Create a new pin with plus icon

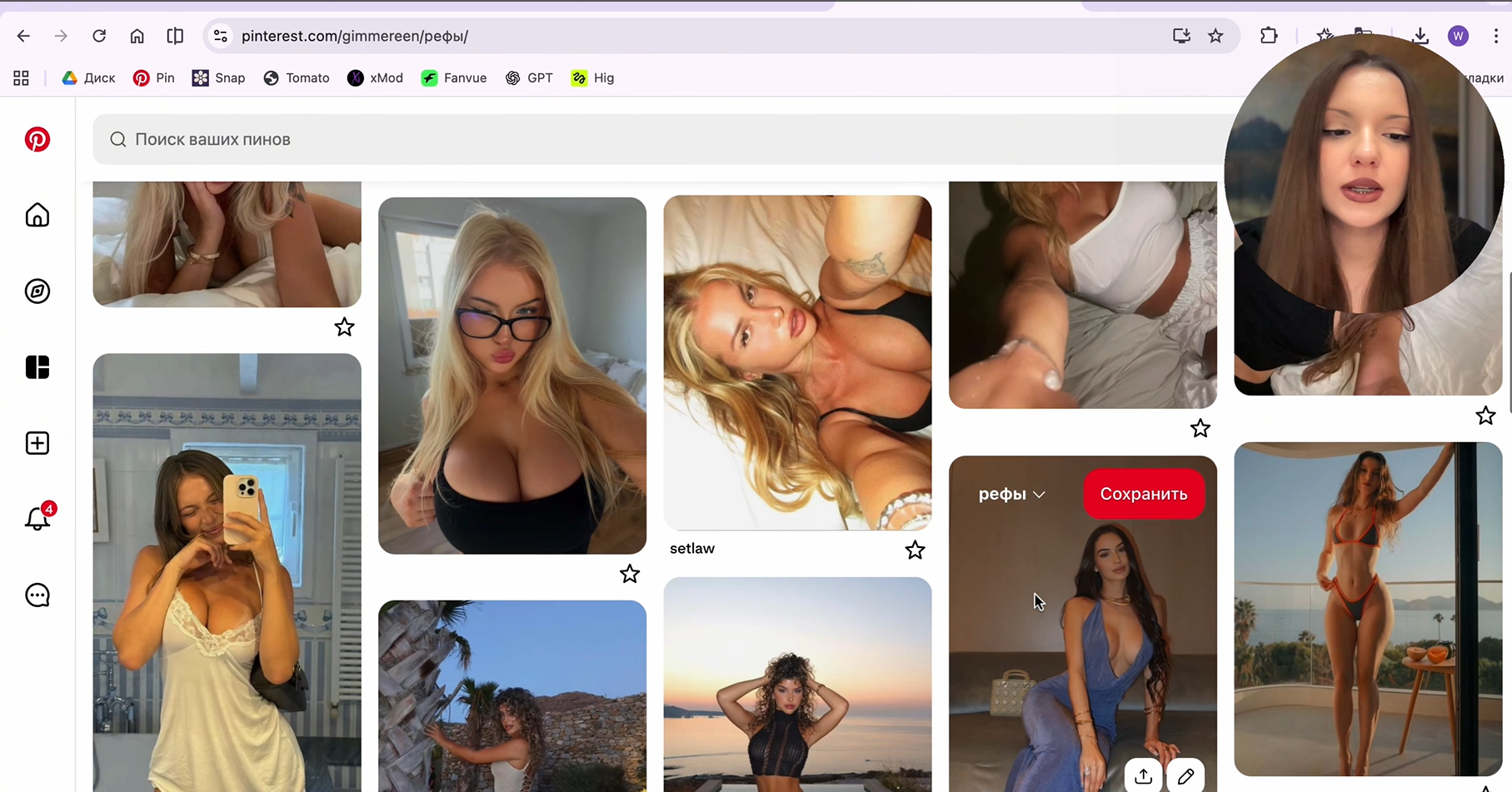coord(37,443)
